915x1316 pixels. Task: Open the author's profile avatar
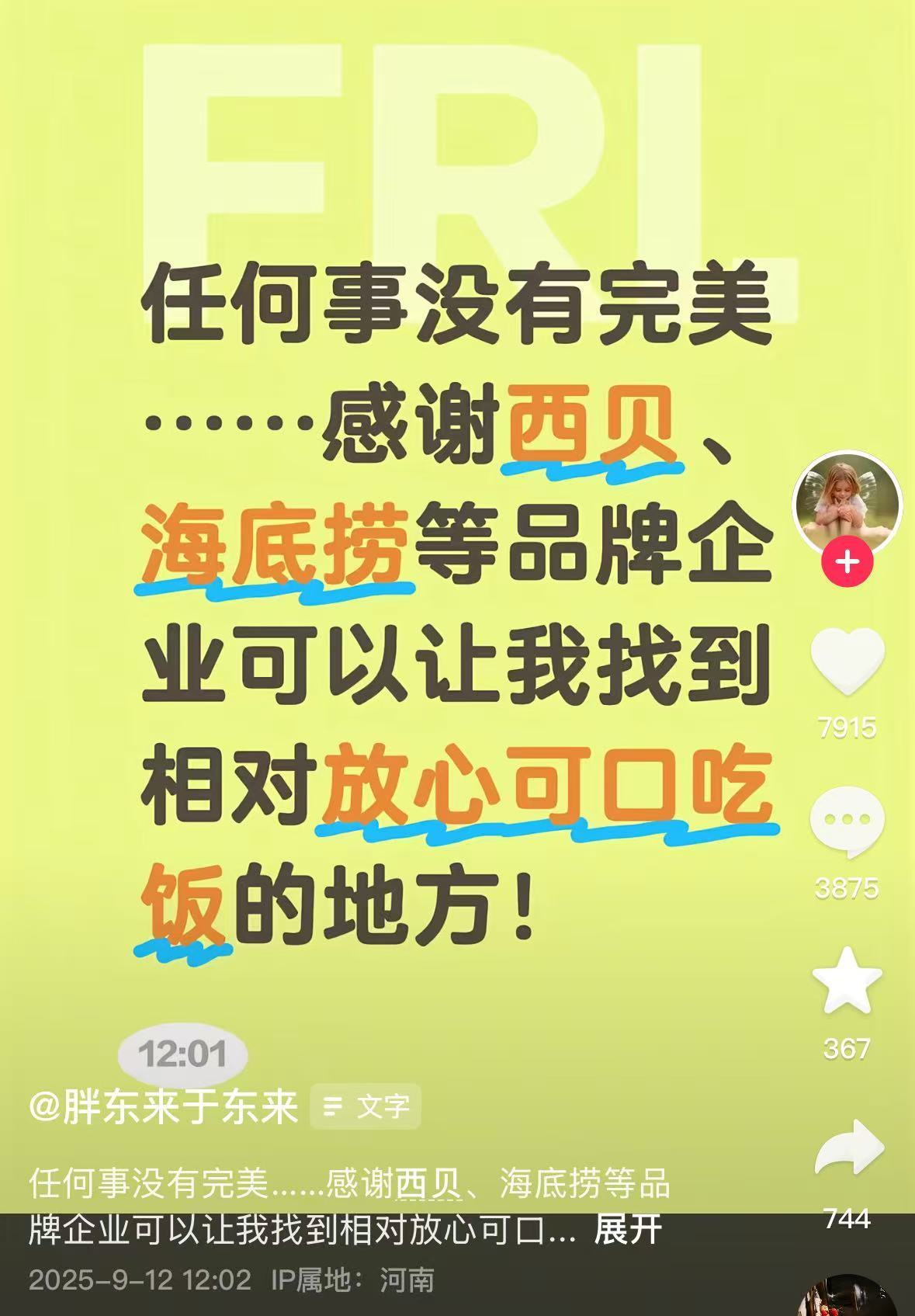click(847, 502)
